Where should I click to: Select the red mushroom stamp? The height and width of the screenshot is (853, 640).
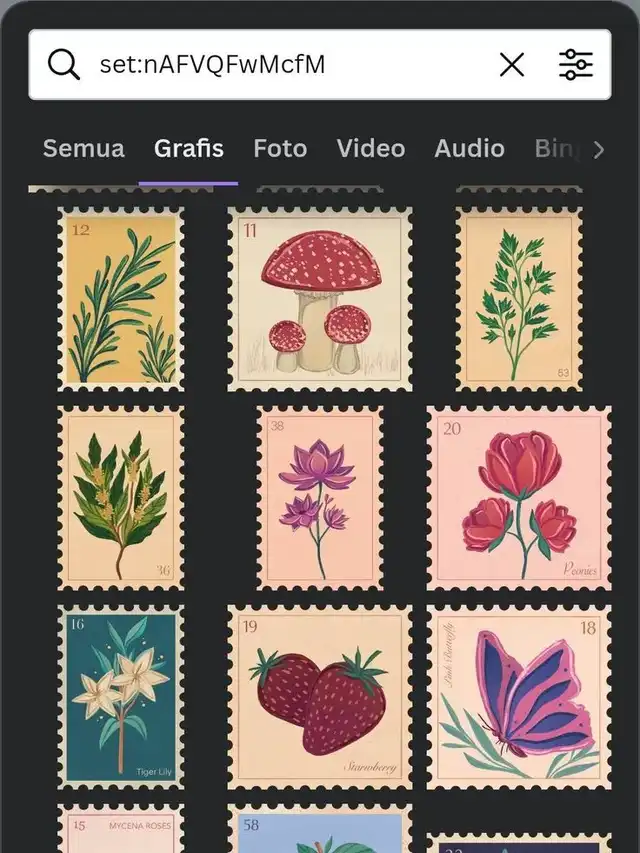tap(319, 299)
